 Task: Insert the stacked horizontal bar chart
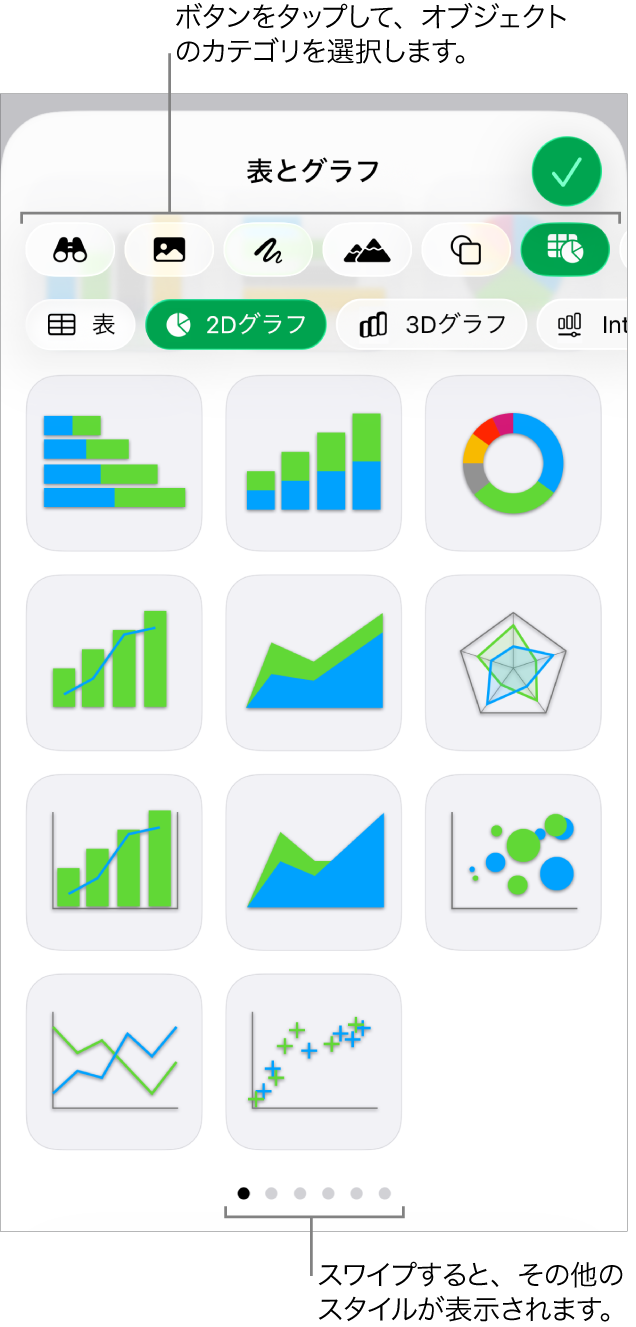pyautogui.click(x=114, y=463)
